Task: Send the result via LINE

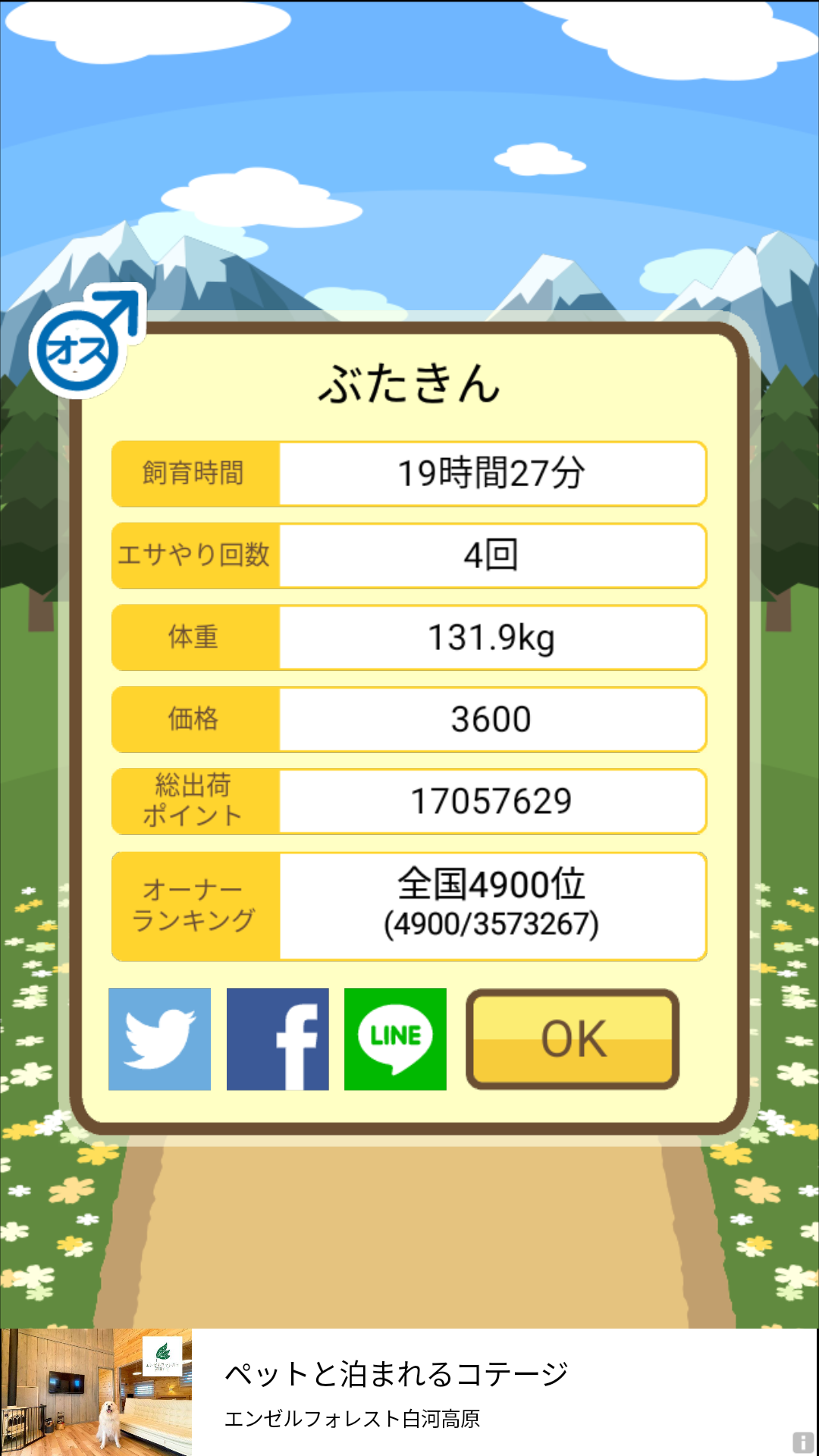Action: pyautogui.click(x=395, y=1039)
